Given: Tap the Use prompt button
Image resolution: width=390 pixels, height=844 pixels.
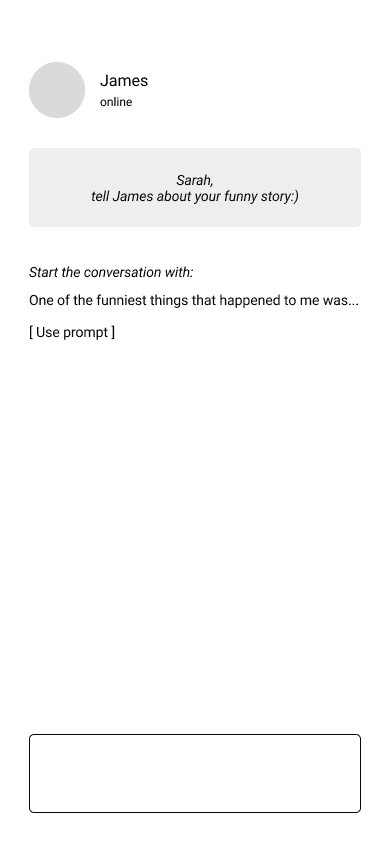Looking at the screenshot, I should tap(72, 332).
